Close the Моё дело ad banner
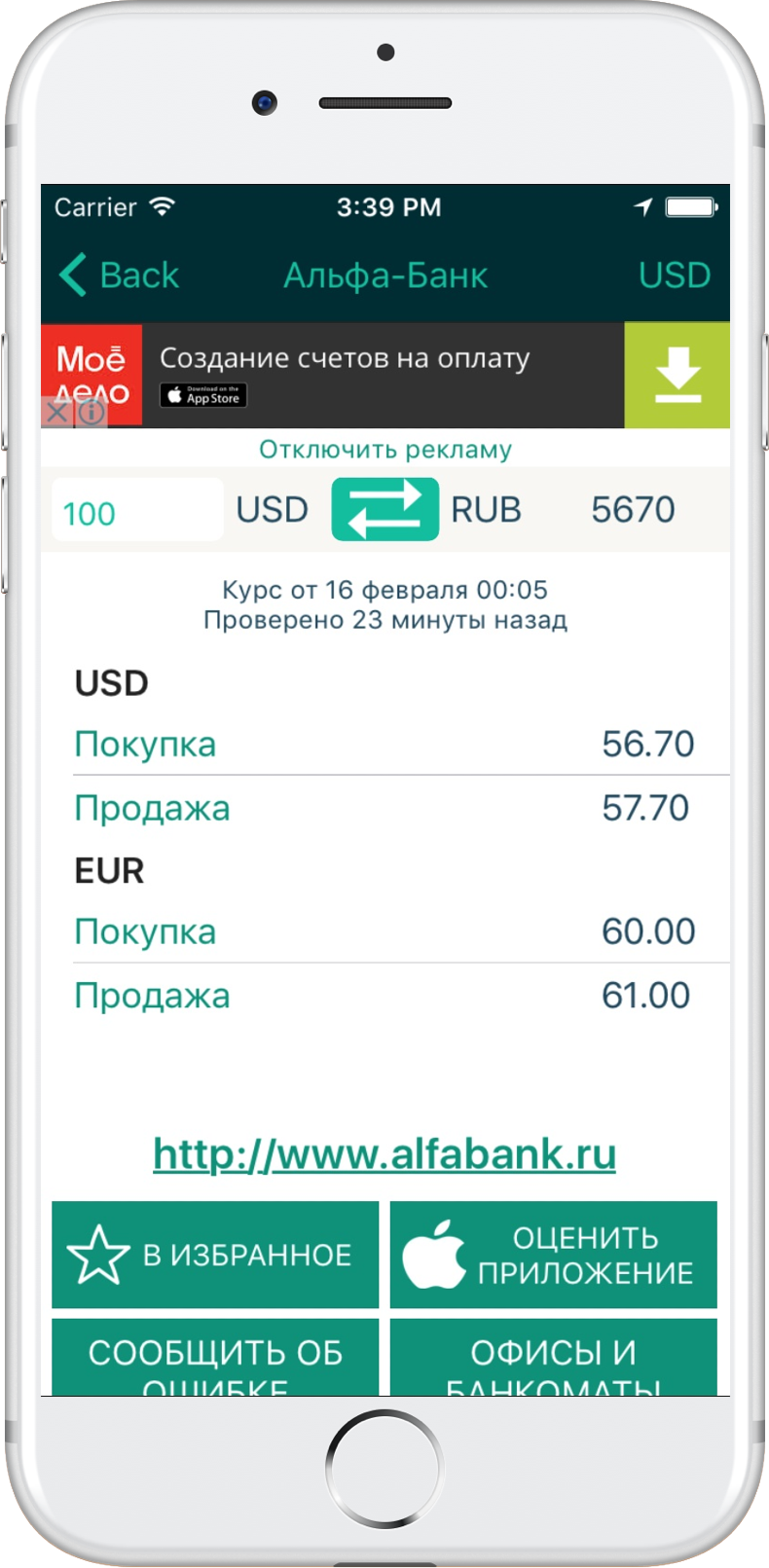The width and height of the screenshot is (769, 1568). (57, 413)
